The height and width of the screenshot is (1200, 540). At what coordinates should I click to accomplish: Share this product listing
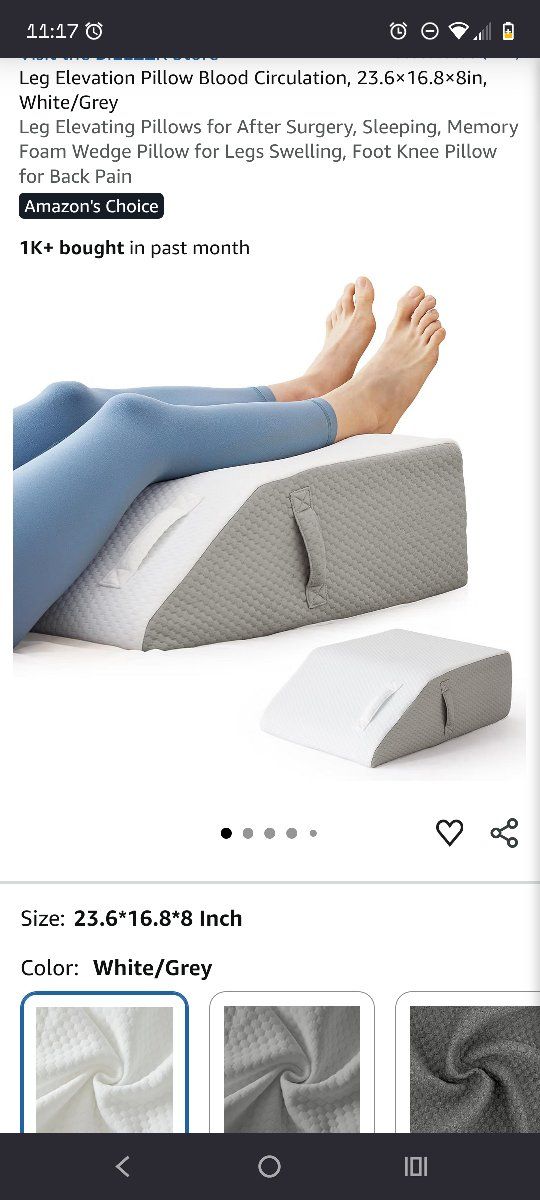tap(504, 832)
